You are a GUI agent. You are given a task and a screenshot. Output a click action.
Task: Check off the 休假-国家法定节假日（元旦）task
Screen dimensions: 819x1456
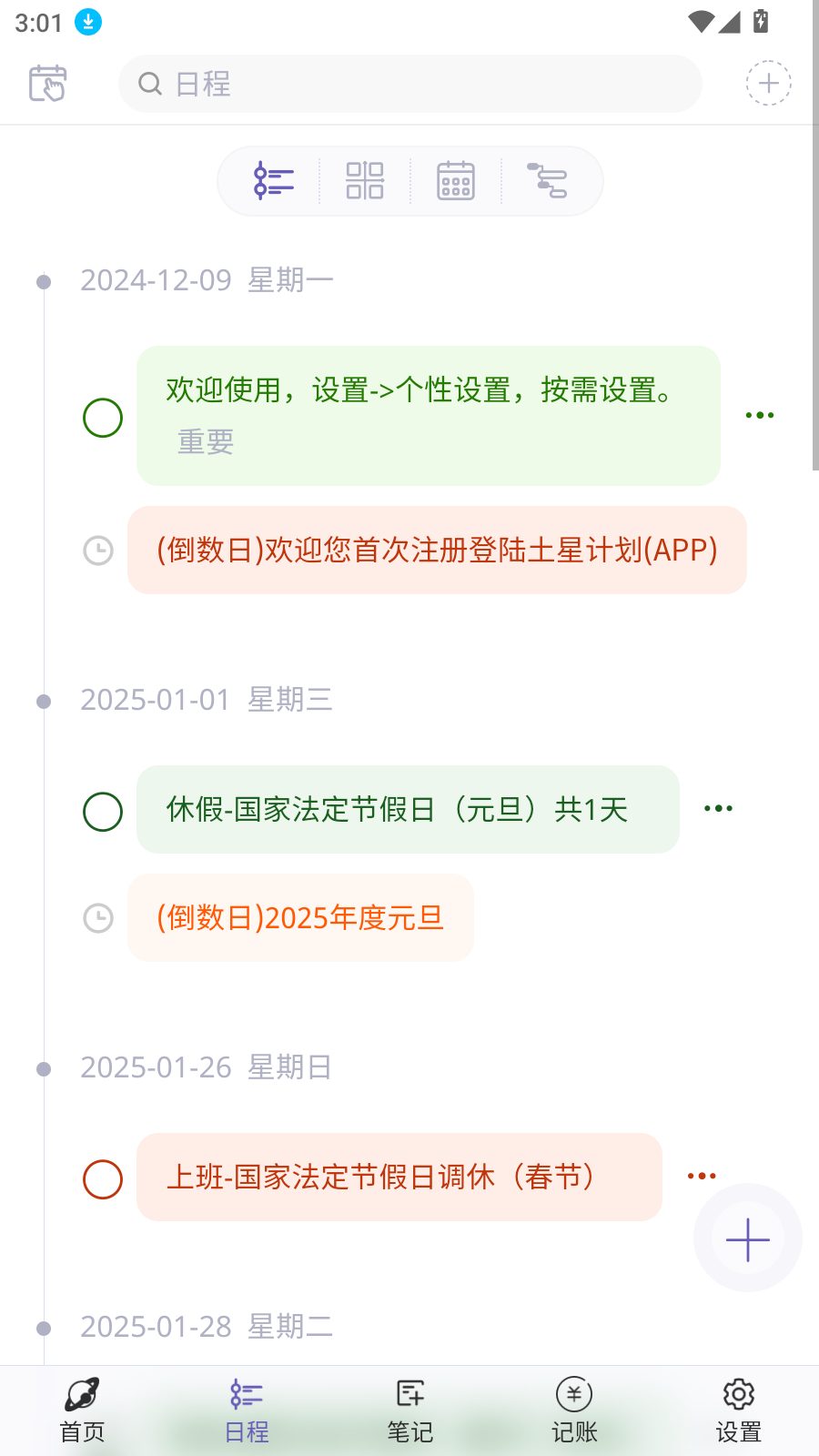click(x=102, y=811)
